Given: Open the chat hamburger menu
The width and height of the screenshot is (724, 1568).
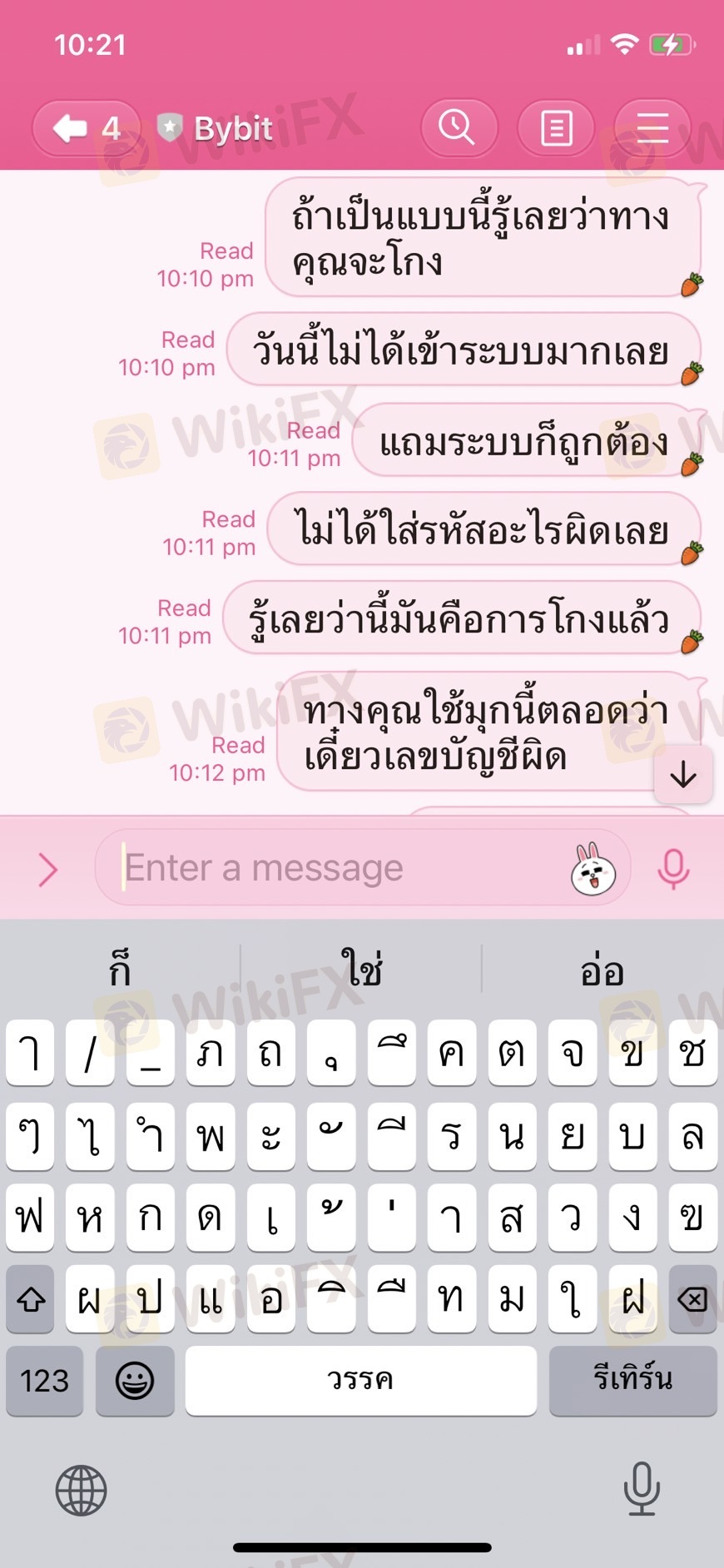Looking at the screenshot, I should (652, 128).
